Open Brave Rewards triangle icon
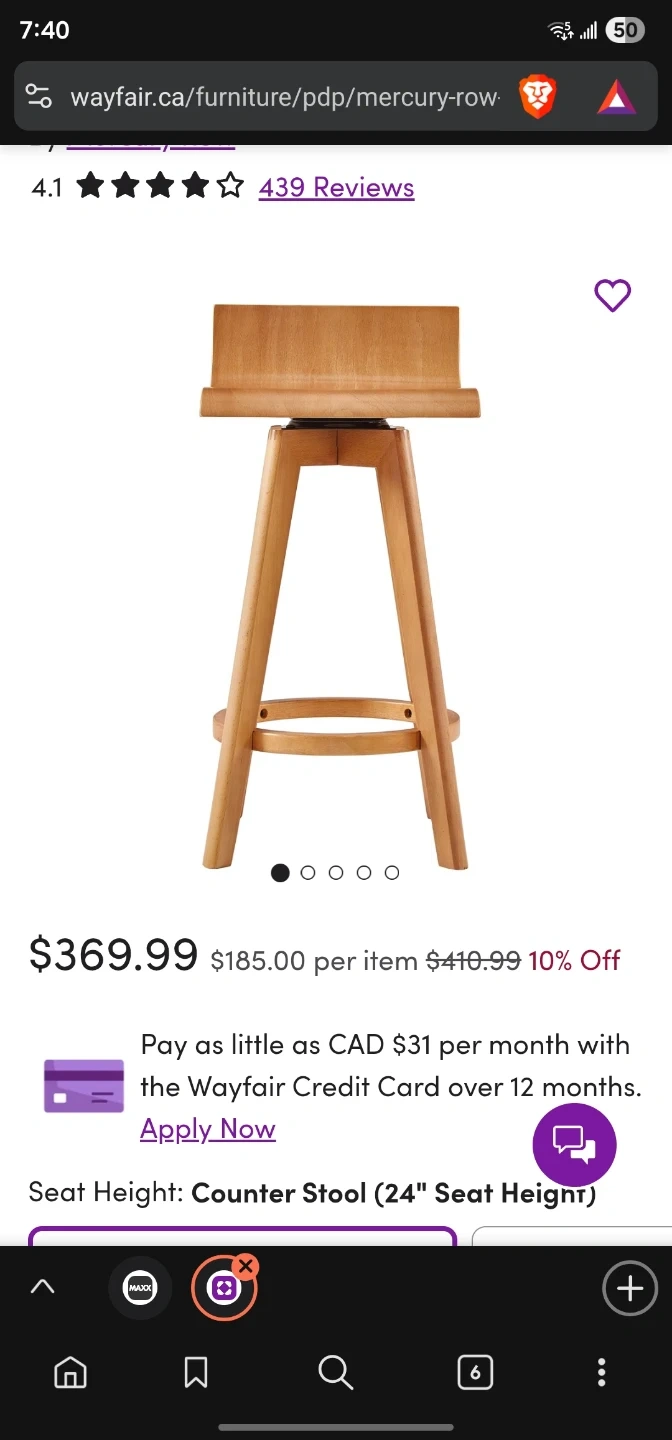This screenshot has height=1440, width=672. coord(616,97)
